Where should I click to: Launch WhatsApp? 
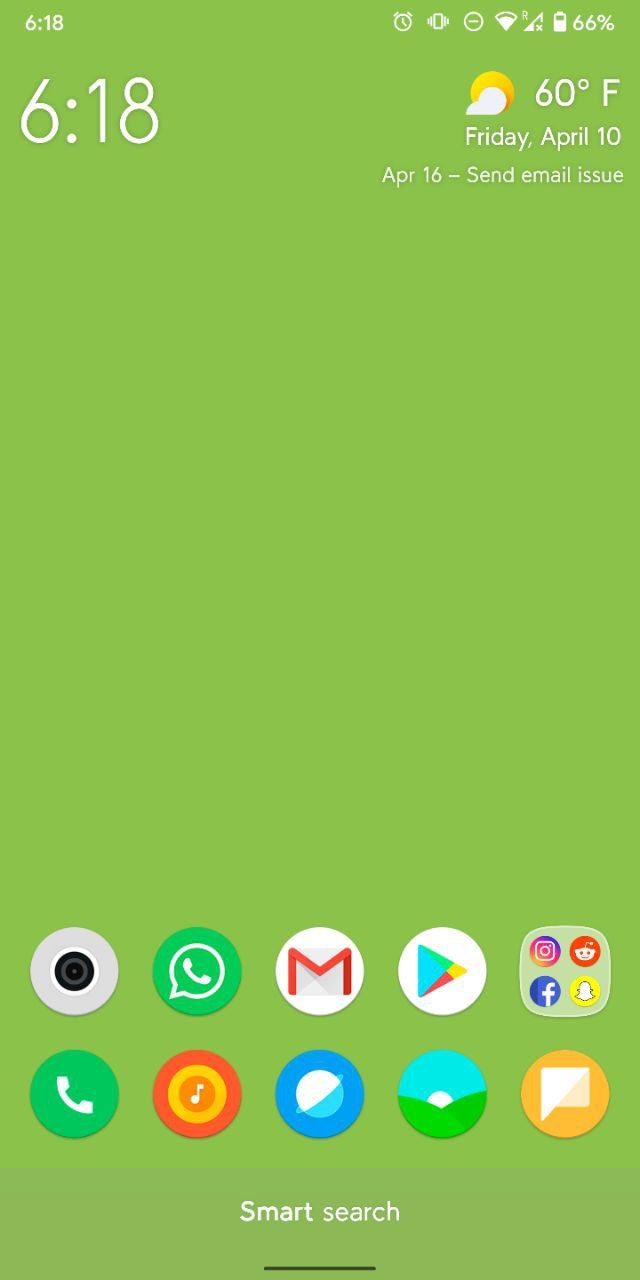click(197, 971)
